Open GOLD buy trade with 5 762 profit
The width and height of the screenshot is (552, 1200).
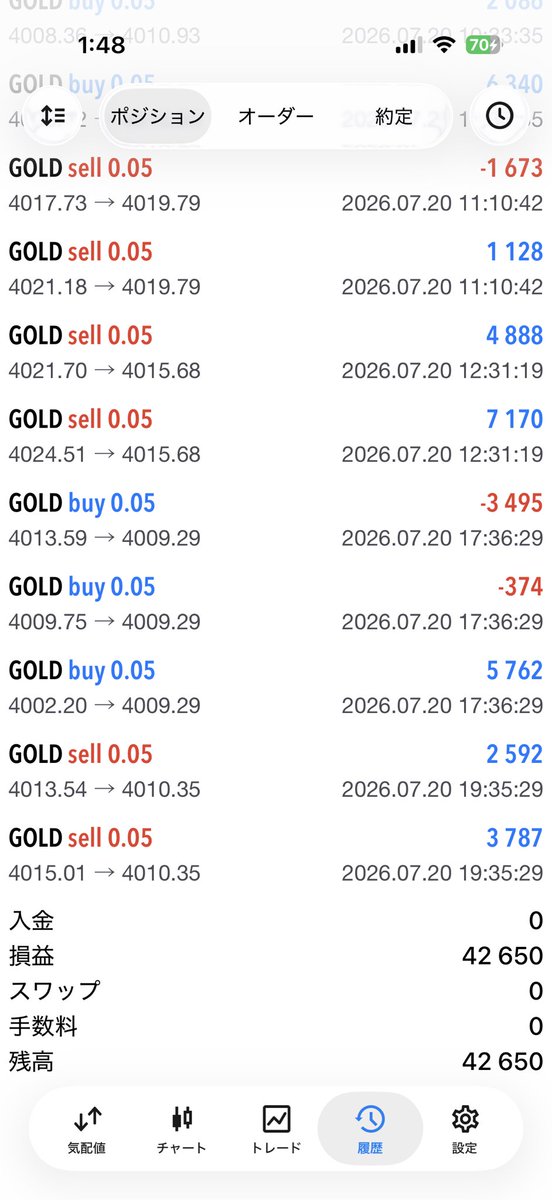coord(276,688)
